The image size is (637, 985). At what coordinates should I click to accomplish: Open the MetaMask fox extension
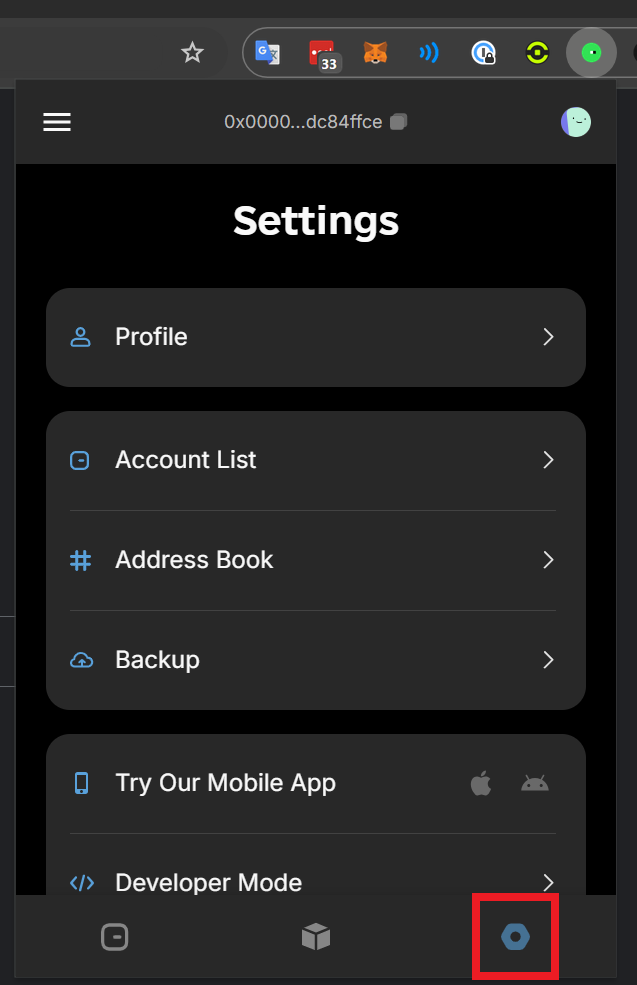[x=375, y=53]
